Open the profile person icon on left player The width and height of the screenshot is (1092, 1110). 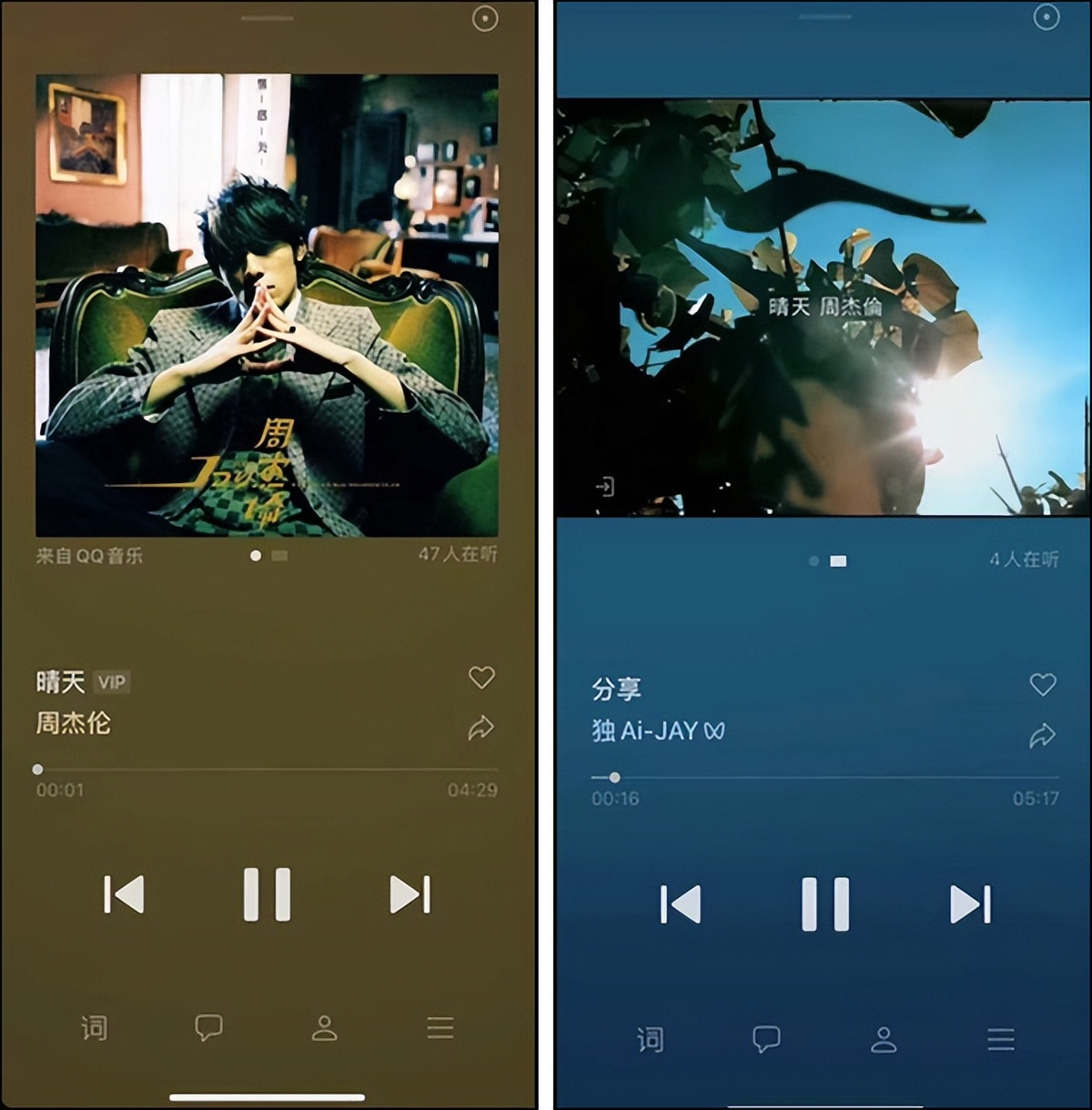click(x=323, y=1029)
